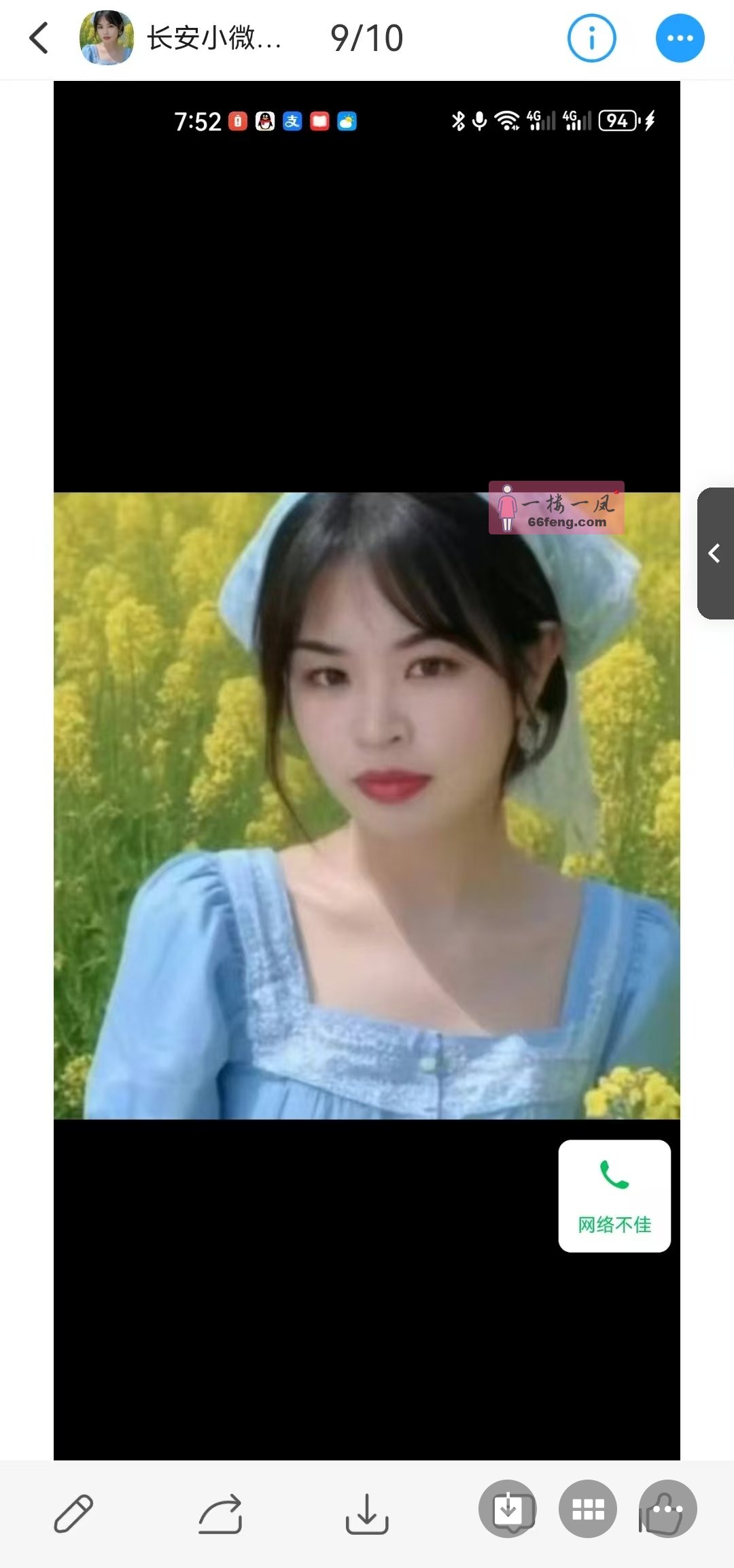Open the blue three-dots more menu
This screenshot has width=734, height=1568.
coord(680,38)
